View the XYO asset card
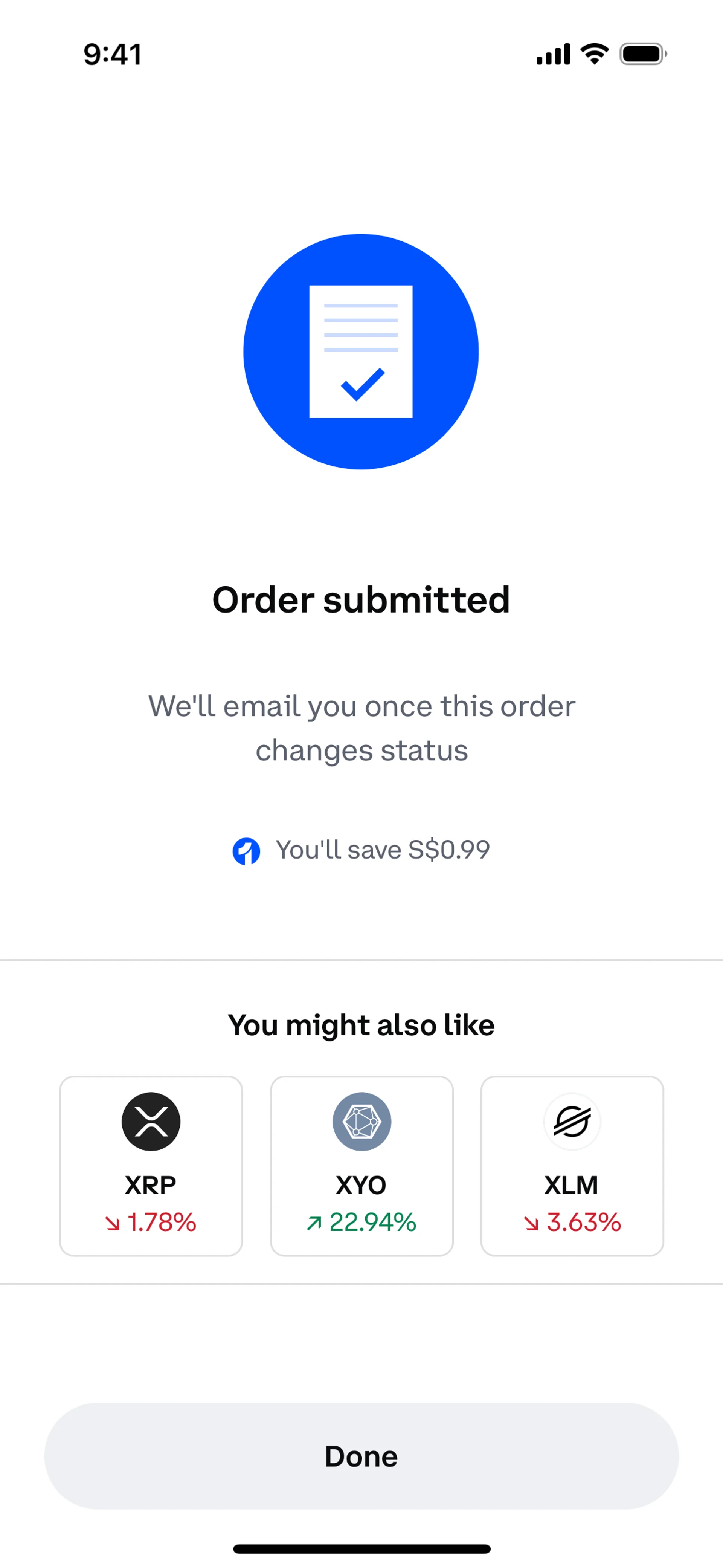 (x=361, y=1166)
